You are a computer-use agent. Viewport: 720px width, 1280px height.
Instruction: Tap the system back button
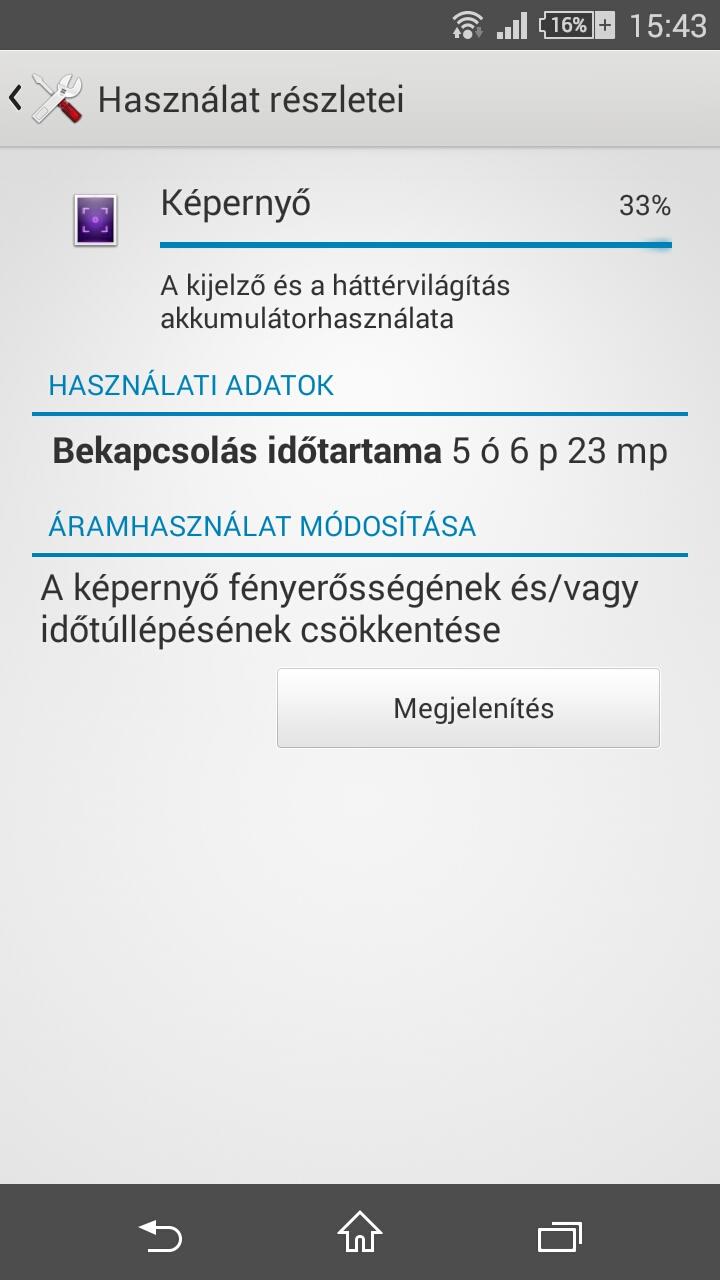(160, 1234)
